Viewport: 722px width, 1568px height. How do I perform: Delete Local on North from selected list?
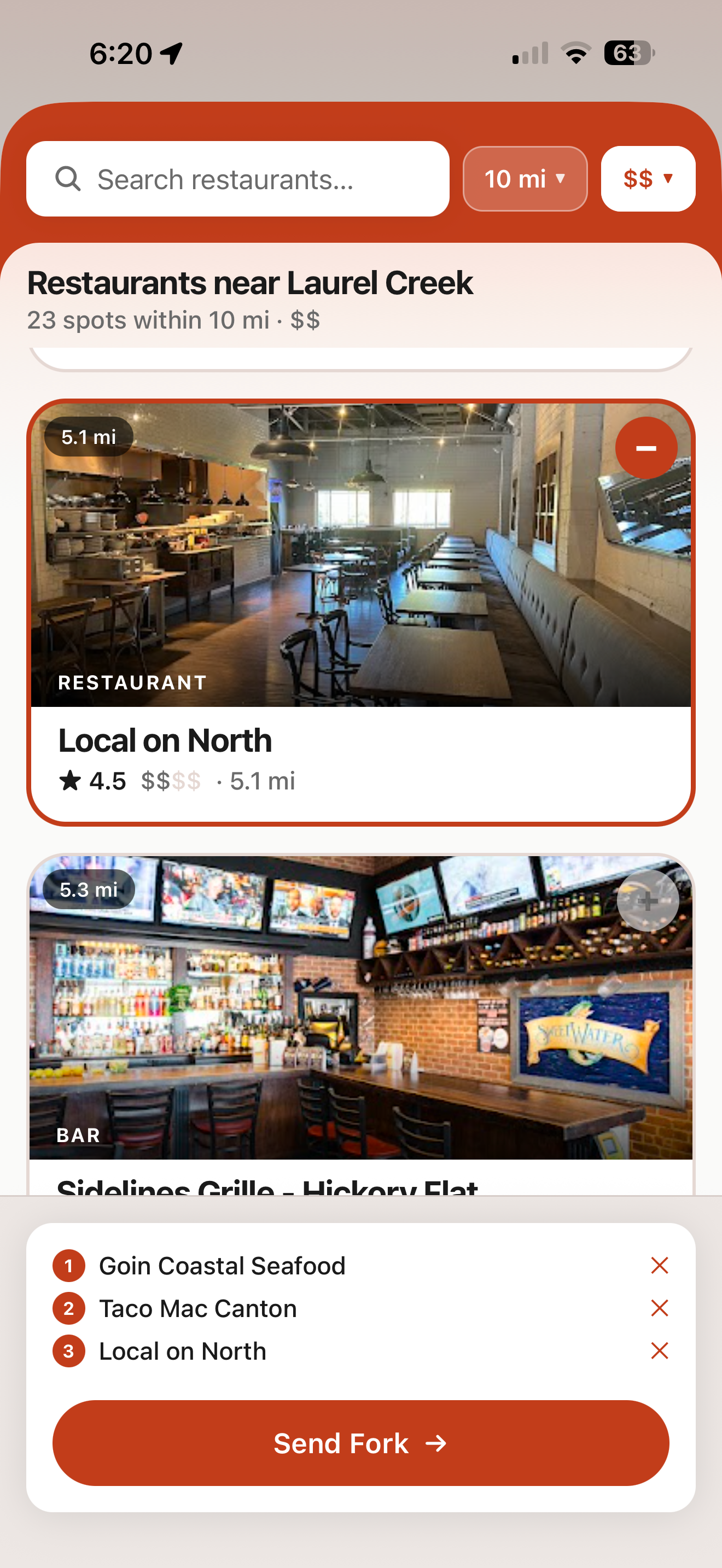click(x=659, y=1351)
